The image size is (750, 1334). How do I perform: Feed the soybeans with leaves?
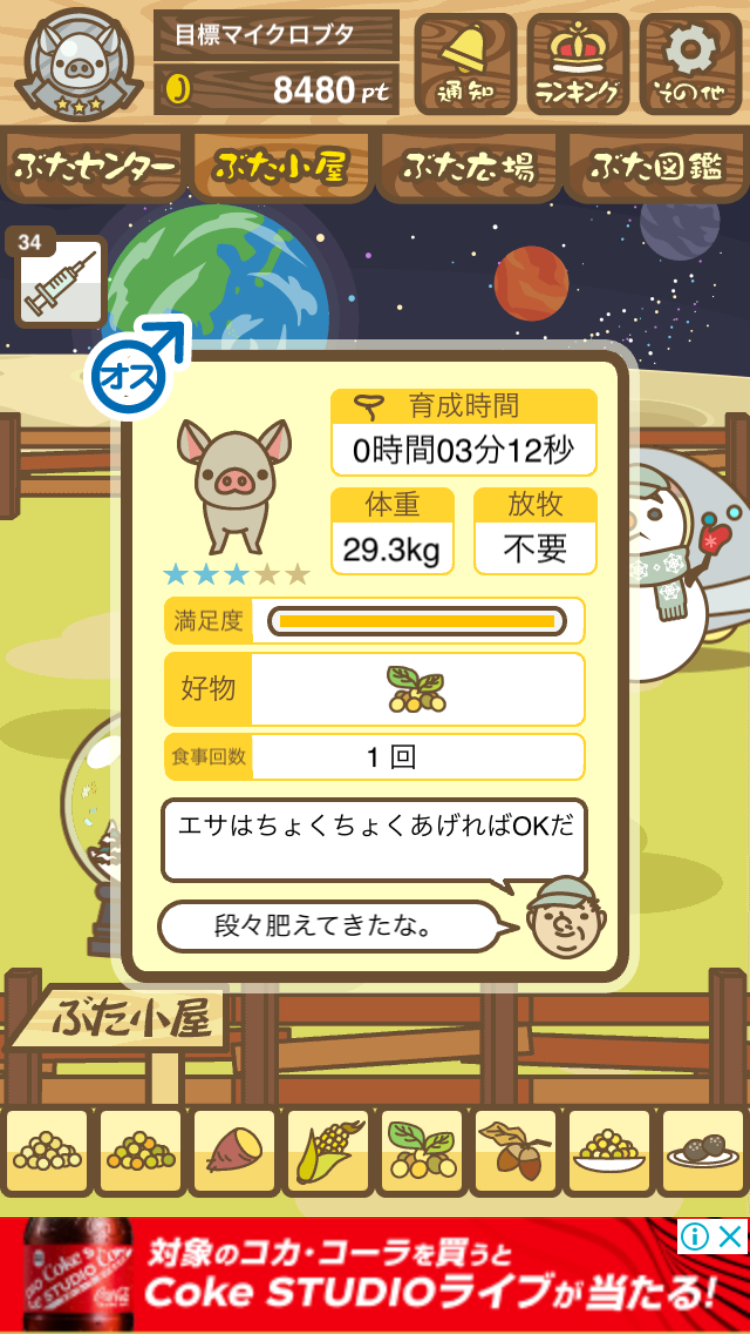(421, 1152)
